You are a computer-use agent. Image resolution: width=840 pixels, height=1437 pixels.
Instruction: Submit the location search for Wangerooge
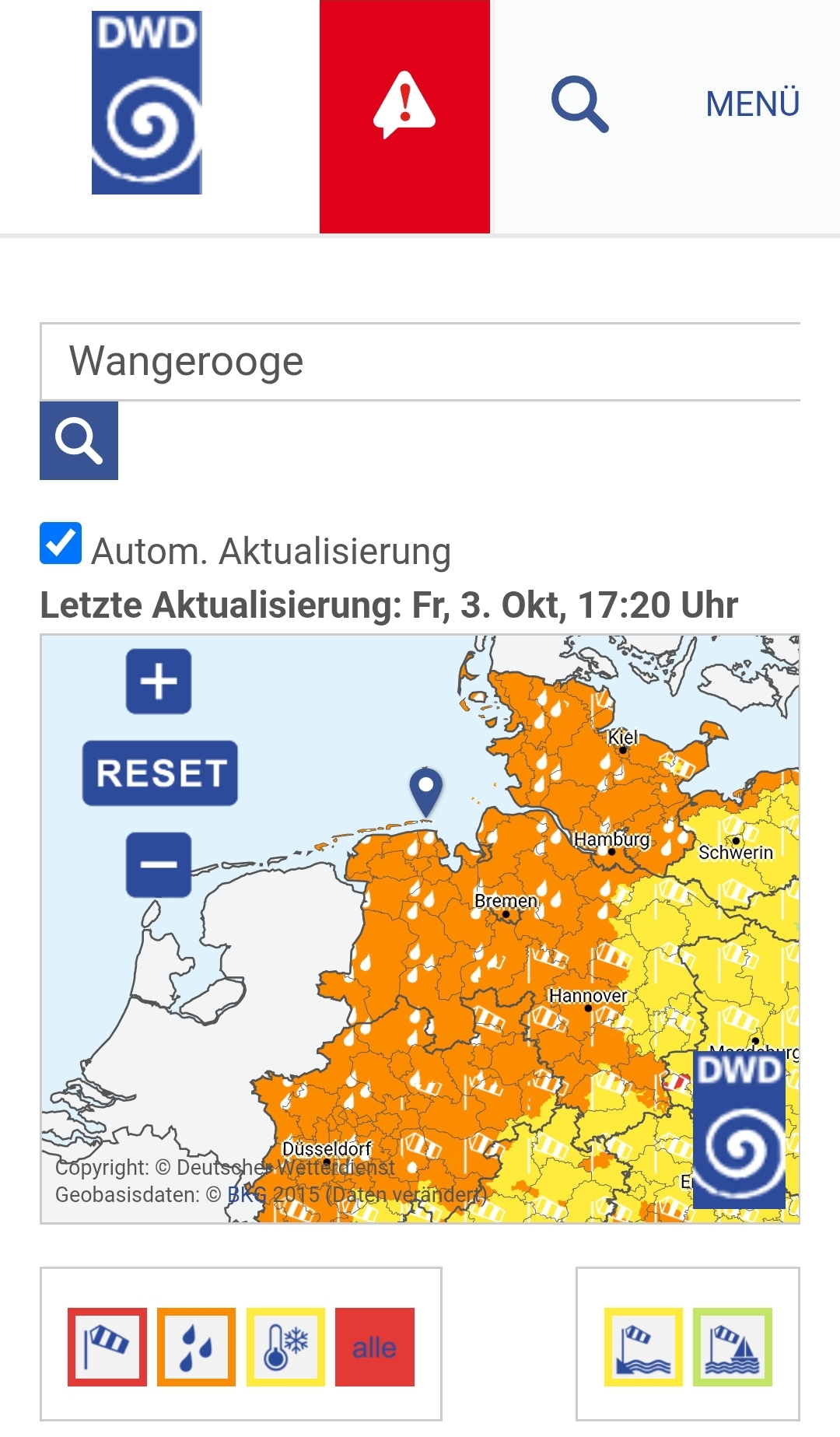point(79,440)
